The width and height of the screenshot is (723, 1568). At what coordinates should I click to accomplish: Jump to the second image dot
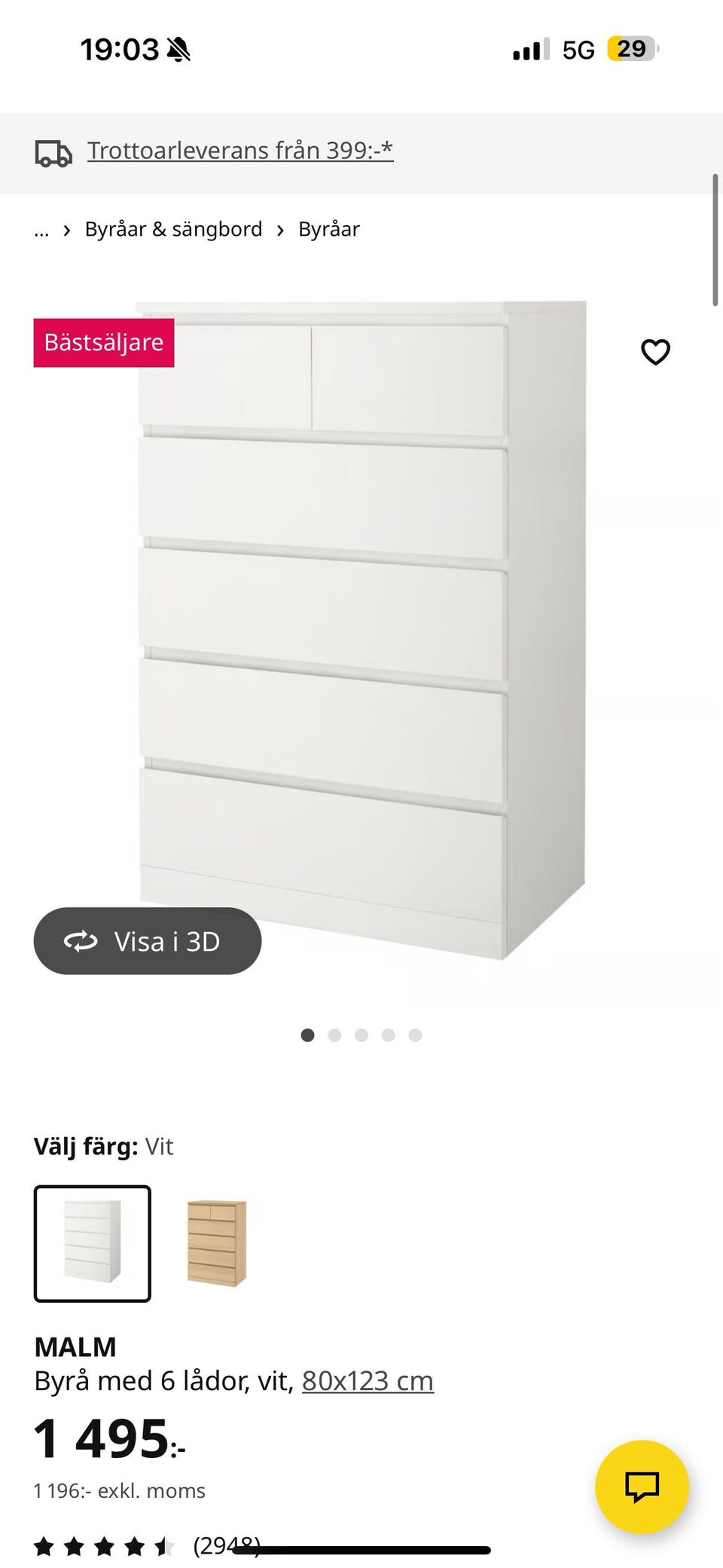[334, 1035]
